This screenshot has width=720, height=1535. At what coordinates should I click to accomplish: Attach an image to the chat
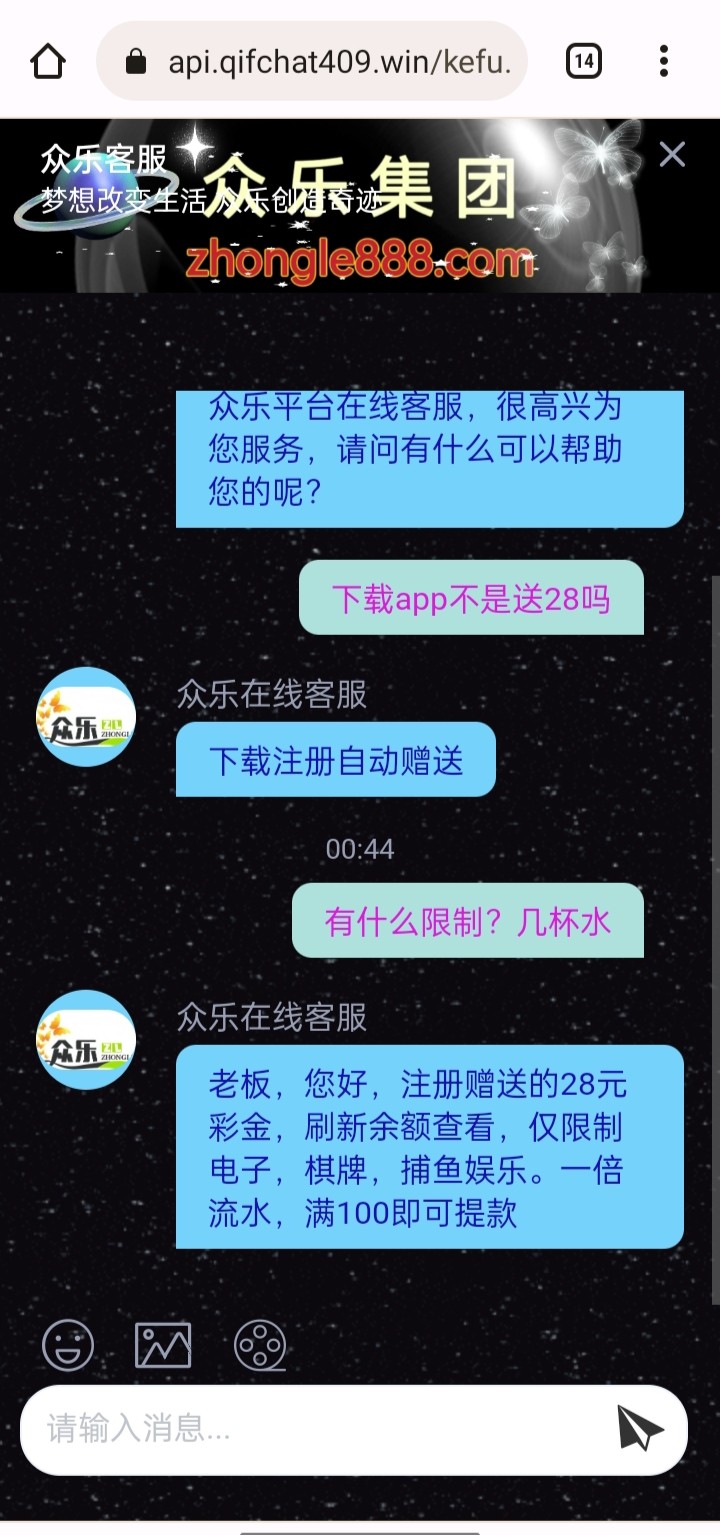point(163,1345)
